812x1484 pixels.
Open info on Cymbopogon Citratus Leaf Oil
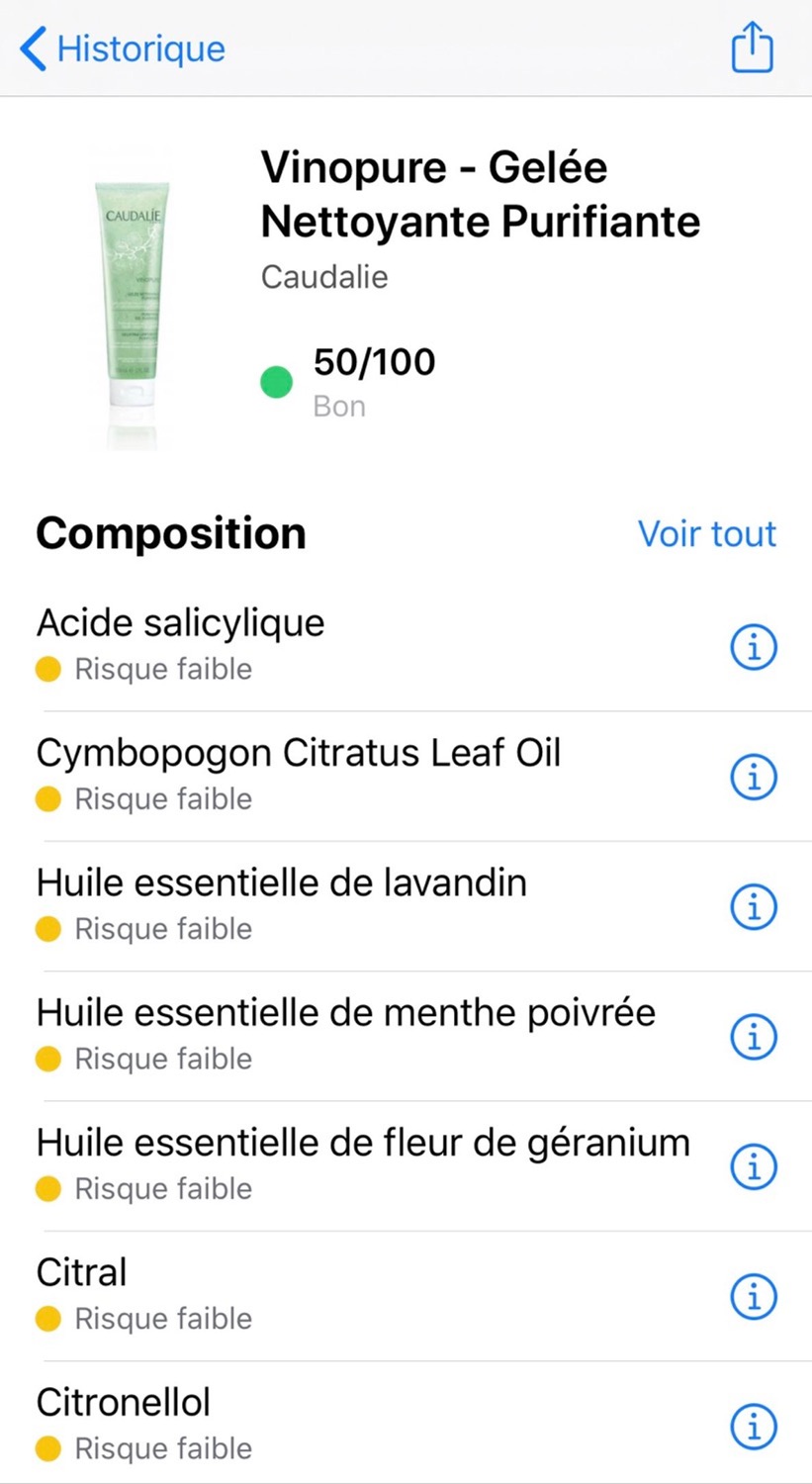[x=754, y=777]
